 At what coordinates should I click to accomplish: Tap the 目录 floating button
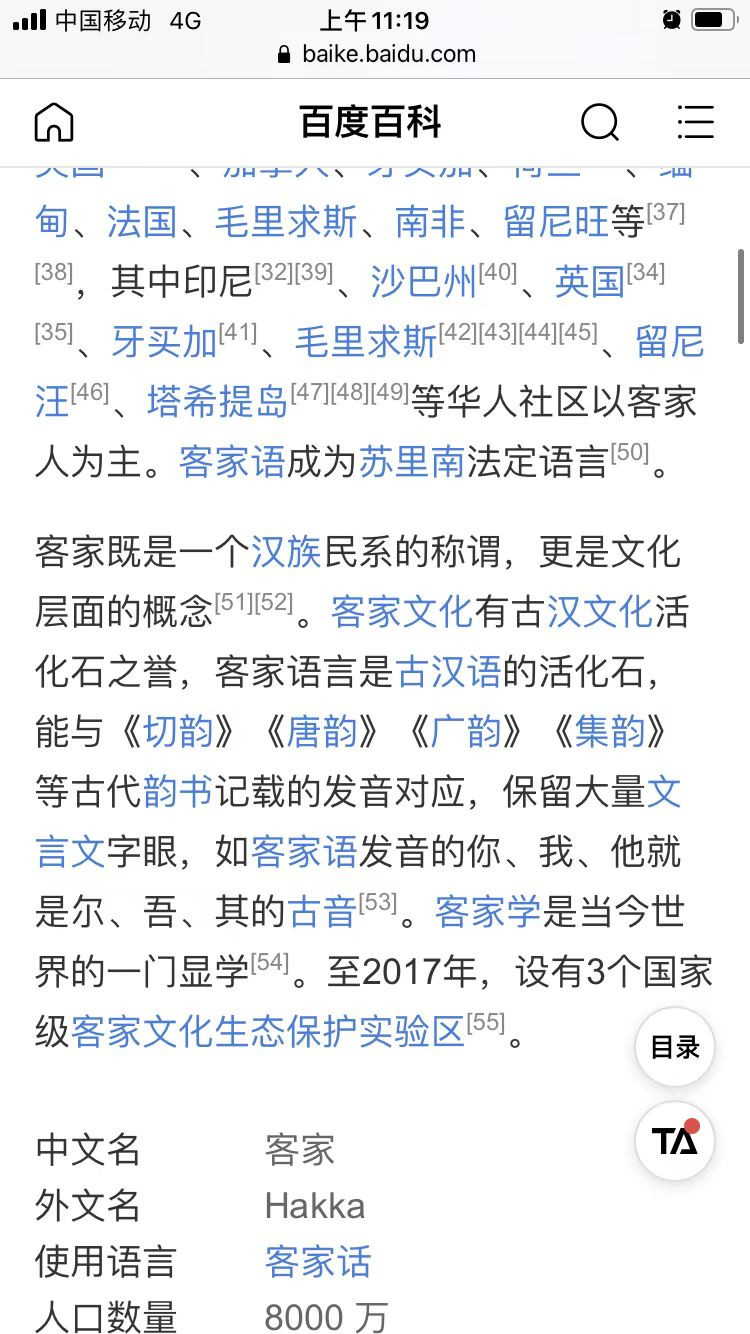[675, 1047]
